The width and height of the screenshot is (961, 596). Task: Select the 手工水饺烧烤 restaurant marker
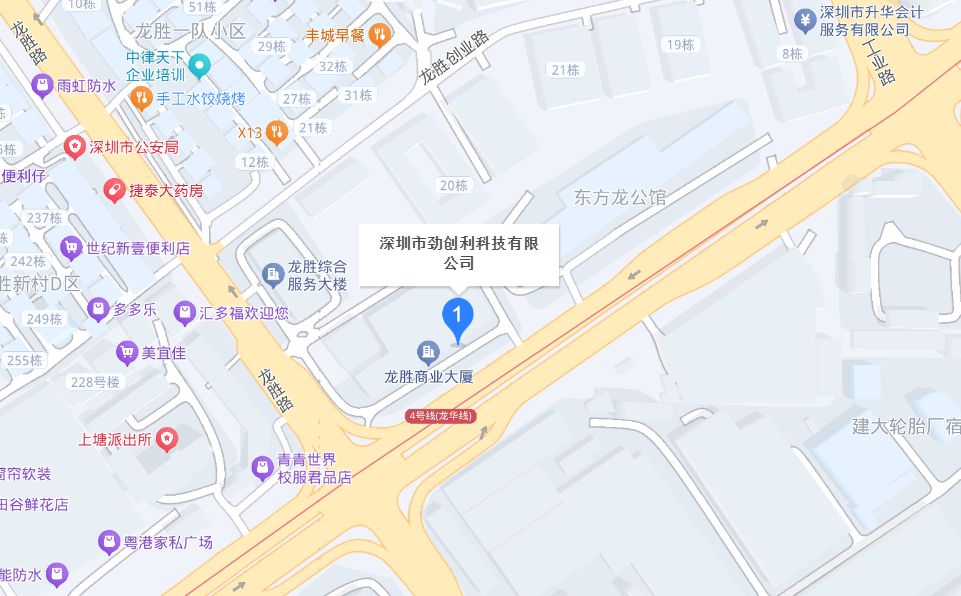(x=140, y=98)
